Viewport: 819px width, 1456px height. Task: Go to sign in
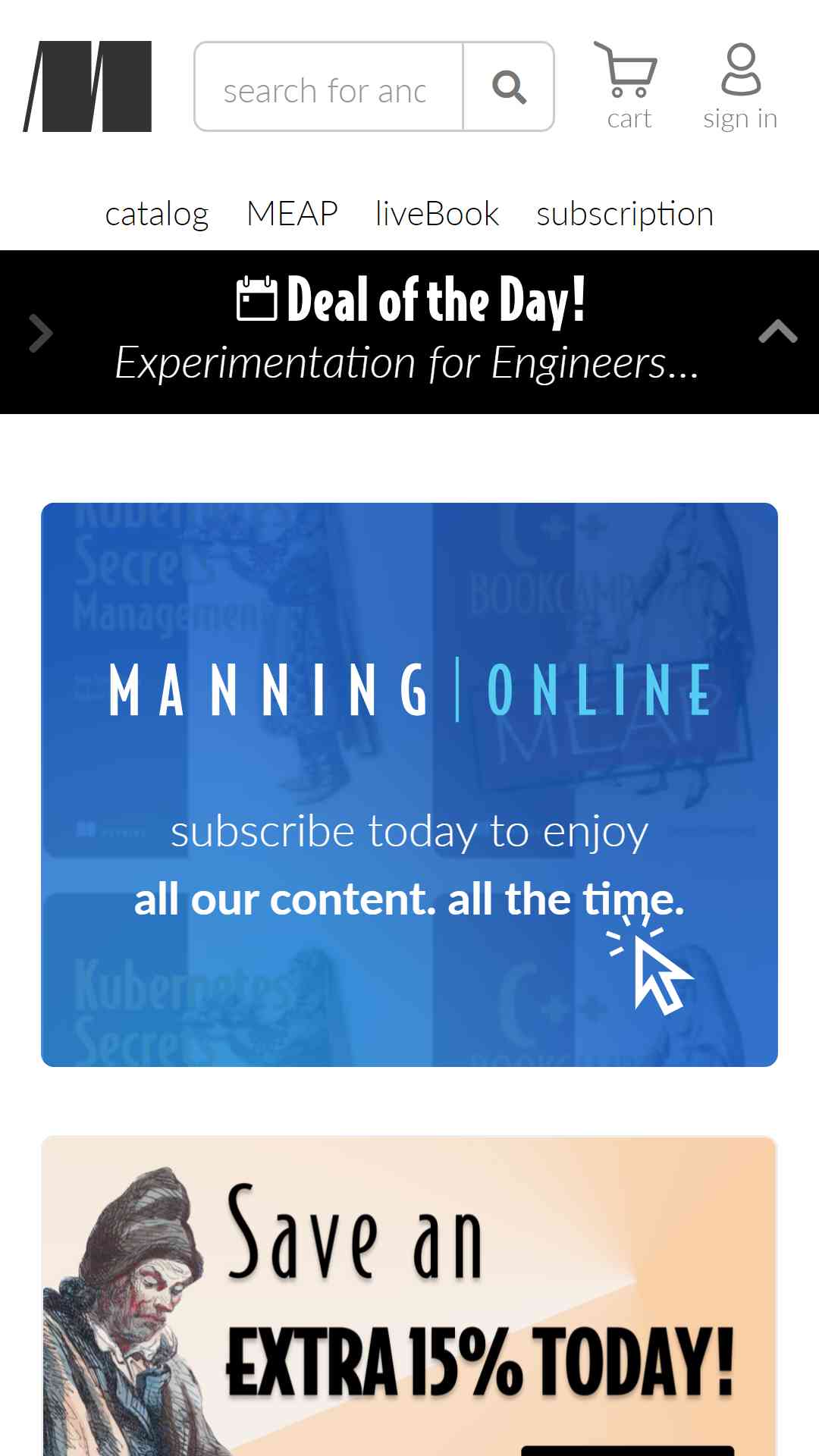point(740,86)
